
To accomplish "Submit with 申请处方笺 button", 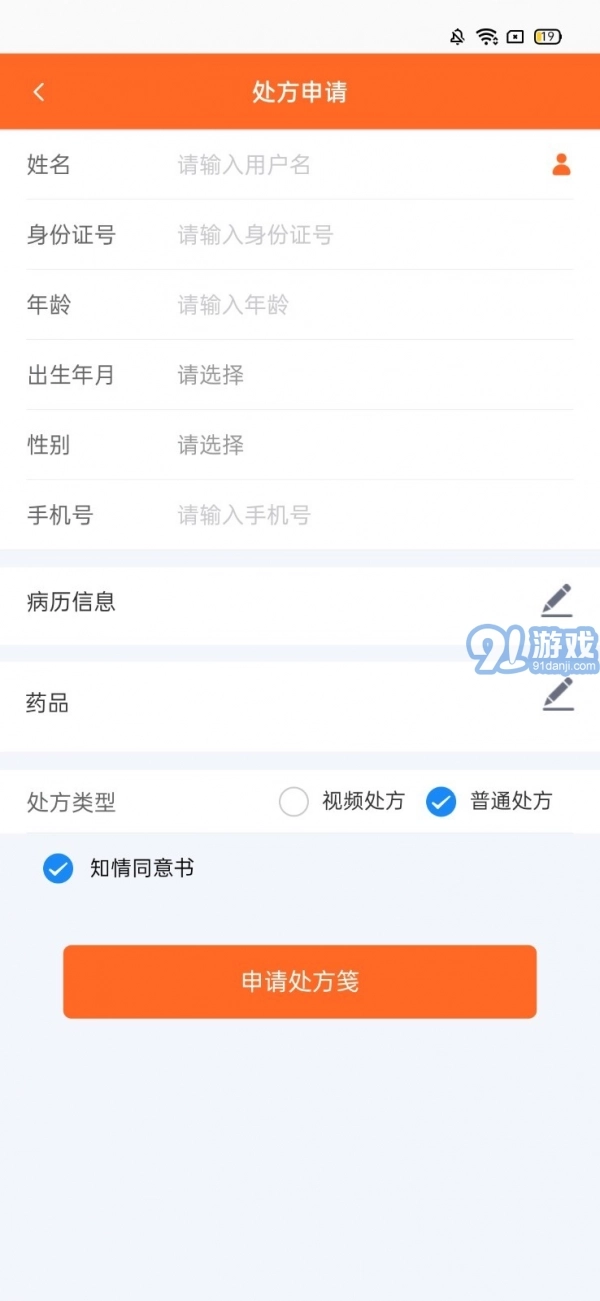I will (300, 982).
